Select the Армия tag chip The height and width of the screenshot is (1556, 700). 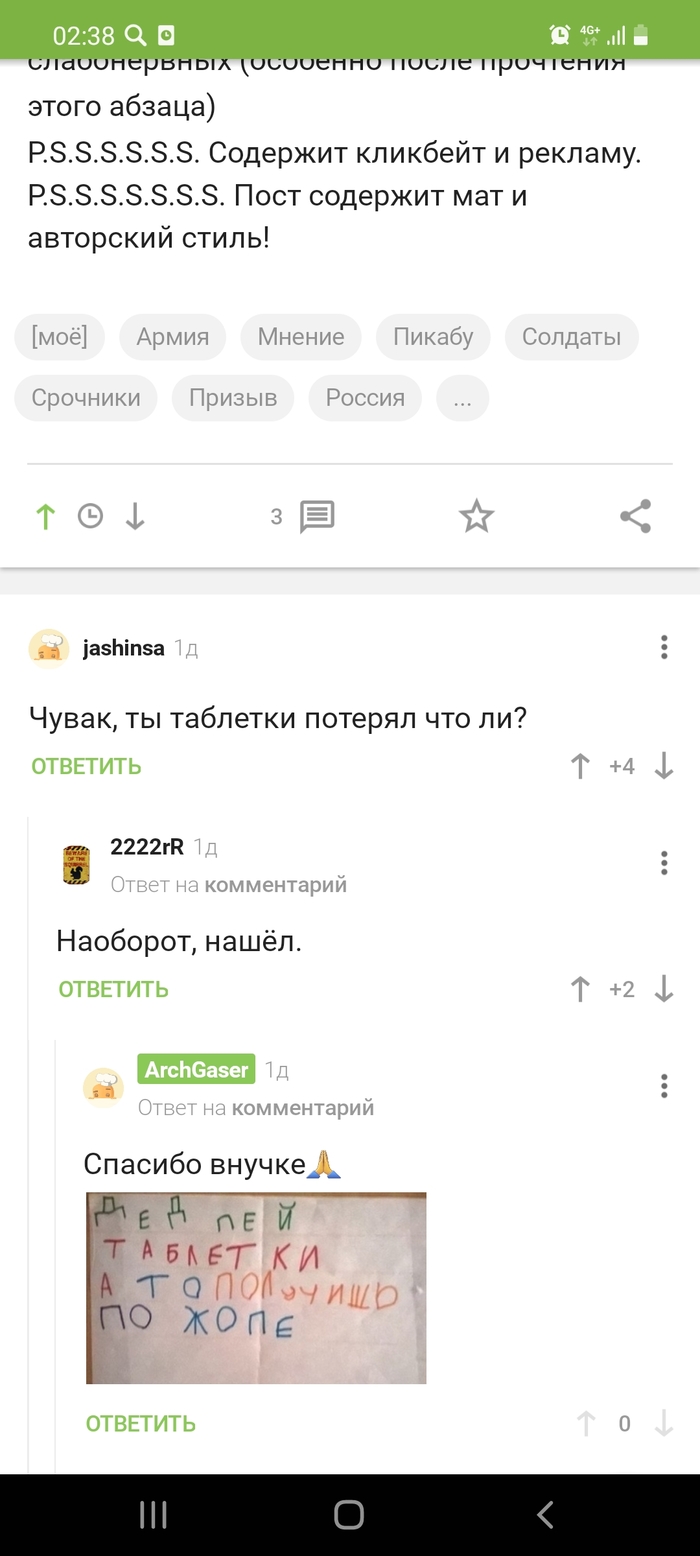click(x=173, y=337)
